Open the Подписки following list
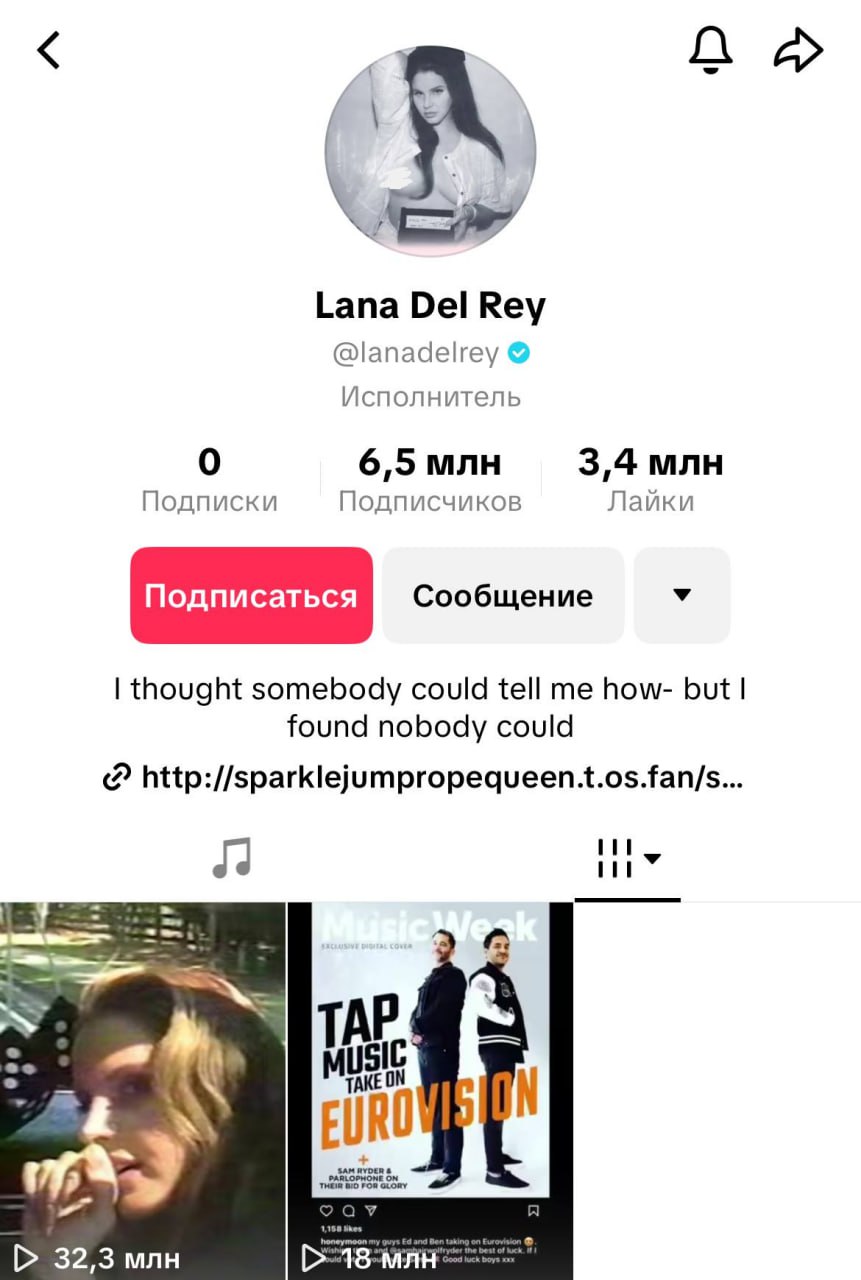This screenshot has height=1280, width=861. [x=209, y=480]
